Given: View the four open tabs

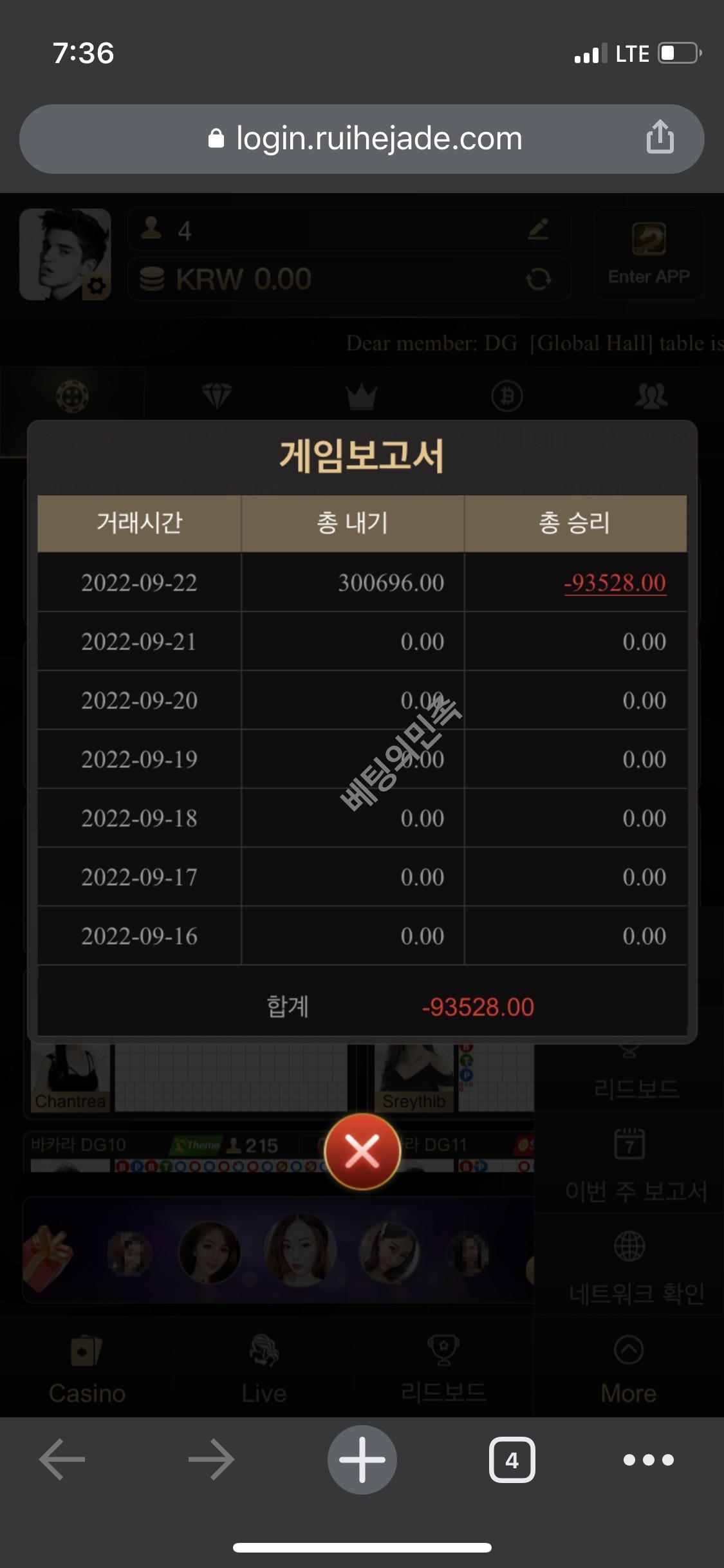Looking at the screenshot, I should pos(512,1459).
